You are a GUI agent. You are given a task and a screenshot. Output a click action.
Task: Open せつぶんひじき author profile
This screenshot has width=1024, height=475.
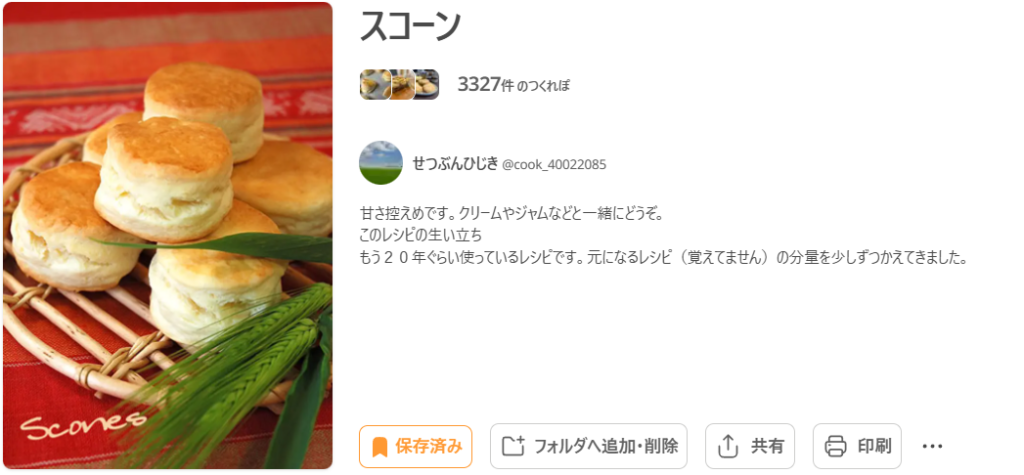point(455,163)
